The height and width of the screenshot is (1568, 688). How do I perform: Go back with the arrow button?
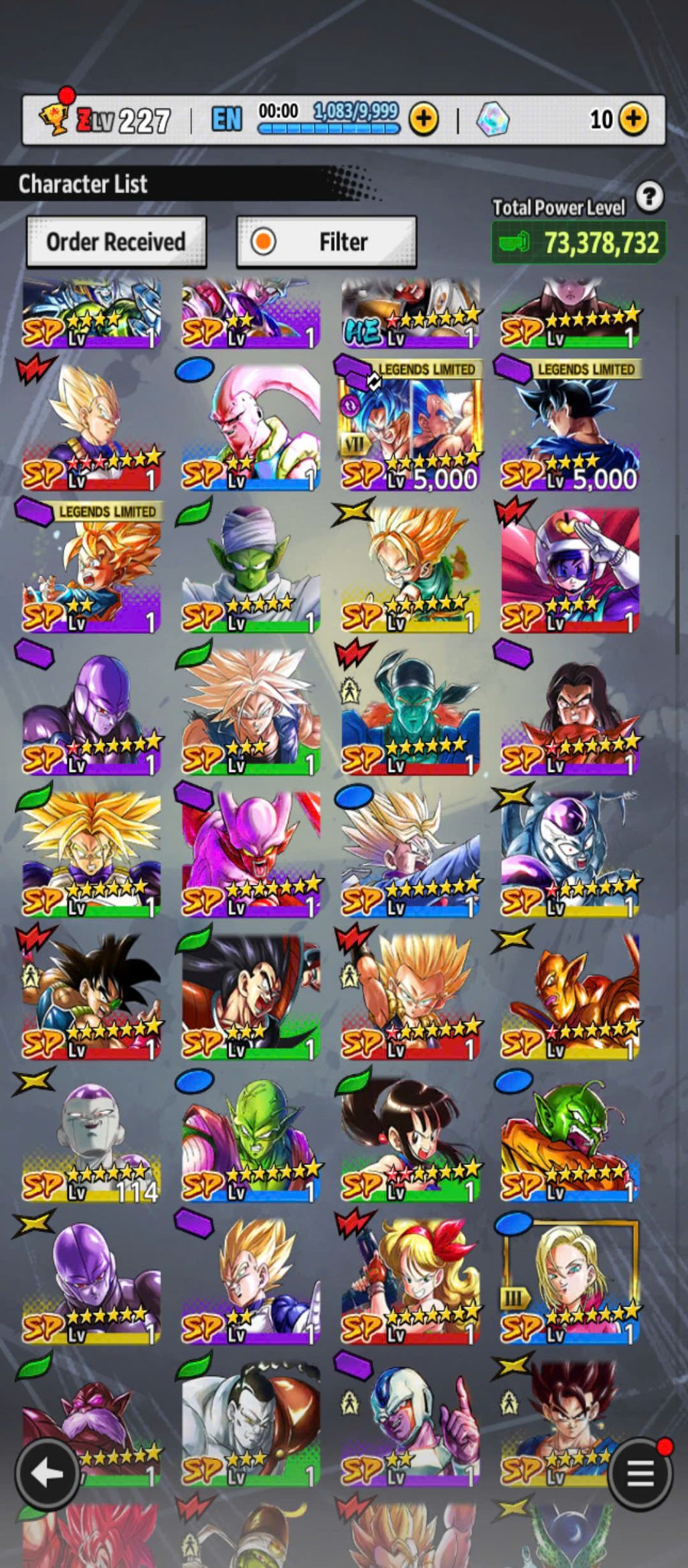pyautogui.click(x=47, y=1473)
